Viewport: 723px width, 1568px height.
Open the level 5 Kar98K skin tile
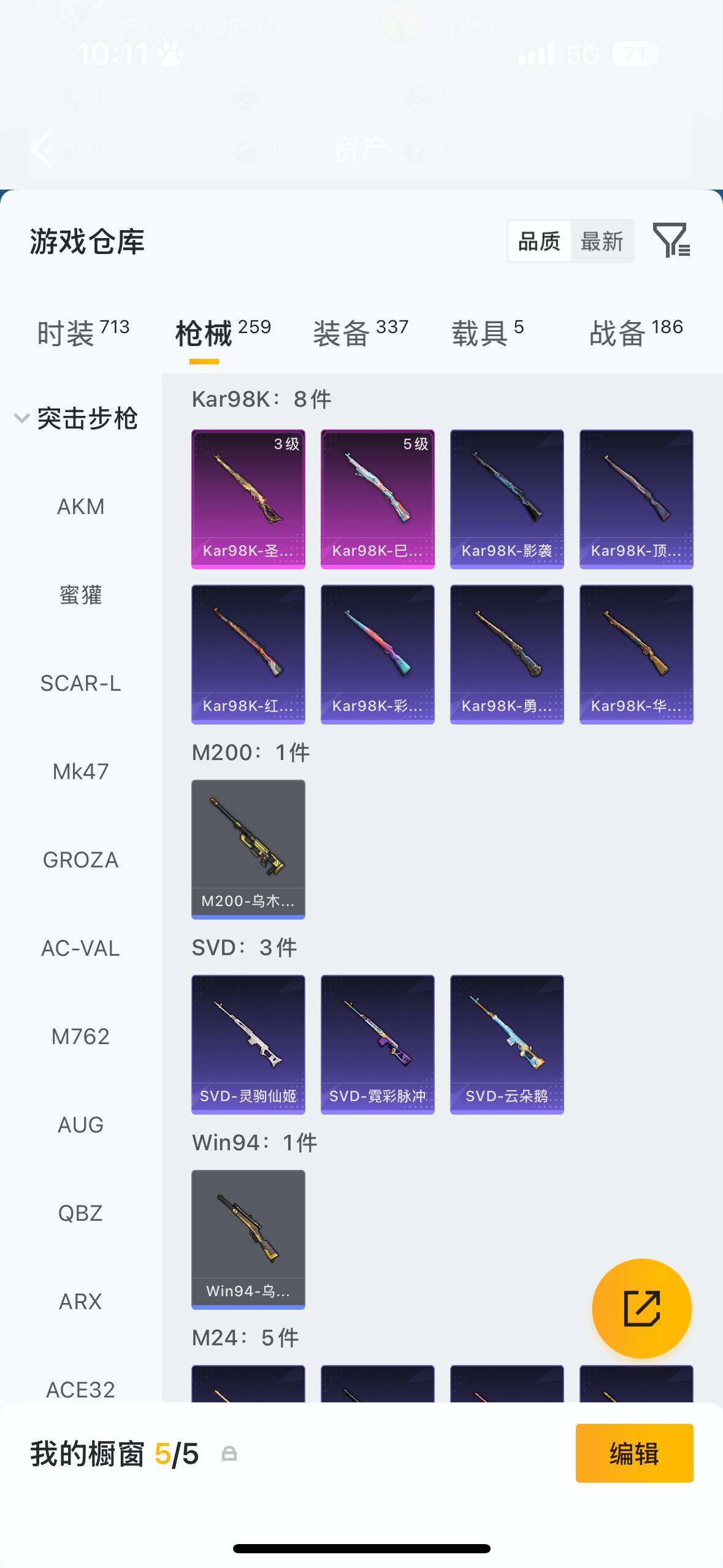pyautogui.click(x=377, y=499)
